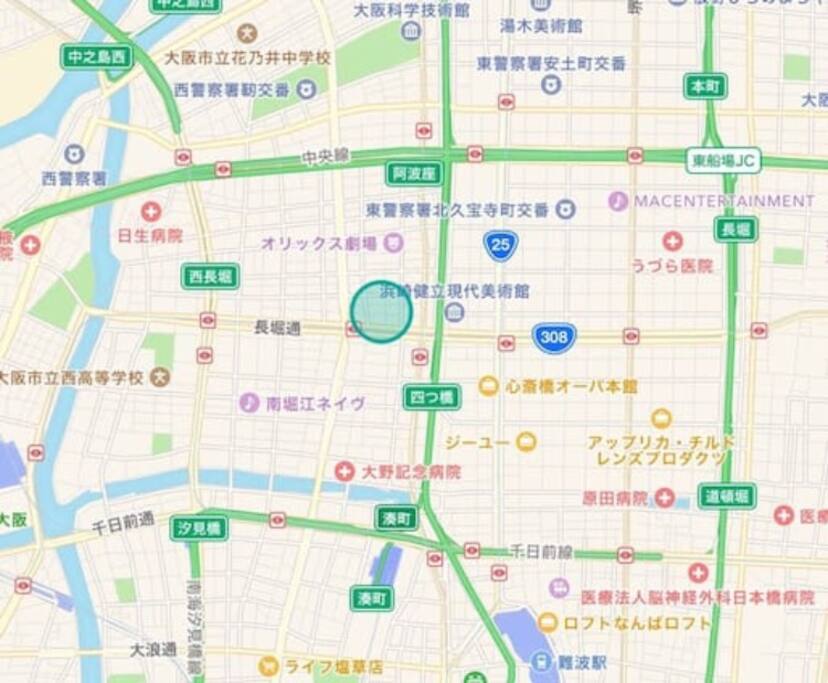Open ジーユー store pin
The image size is (828, 683).
click(526, 441)
